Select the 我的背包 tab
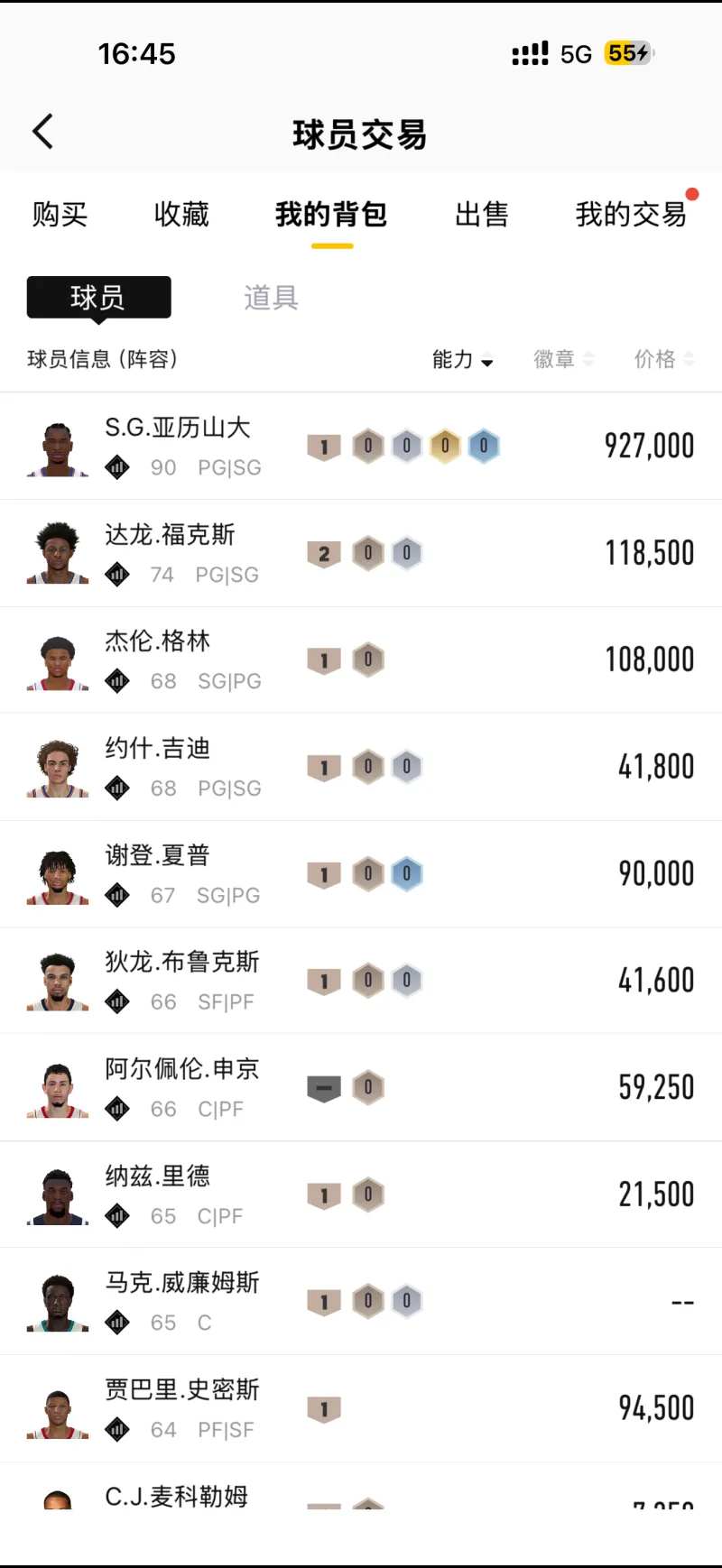 [331, 215]
